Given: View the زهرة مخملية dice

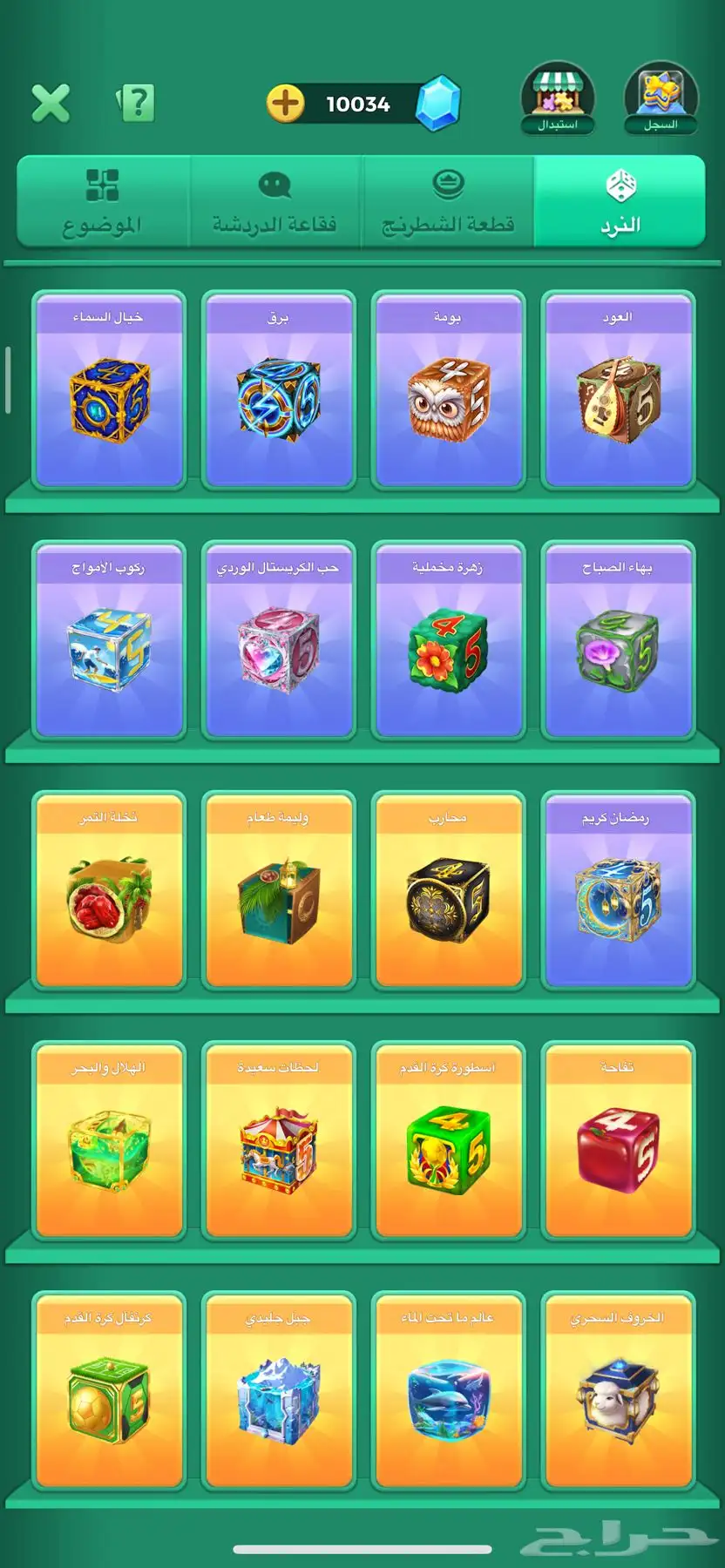Looking at the screenshot, I should [448, 640].
